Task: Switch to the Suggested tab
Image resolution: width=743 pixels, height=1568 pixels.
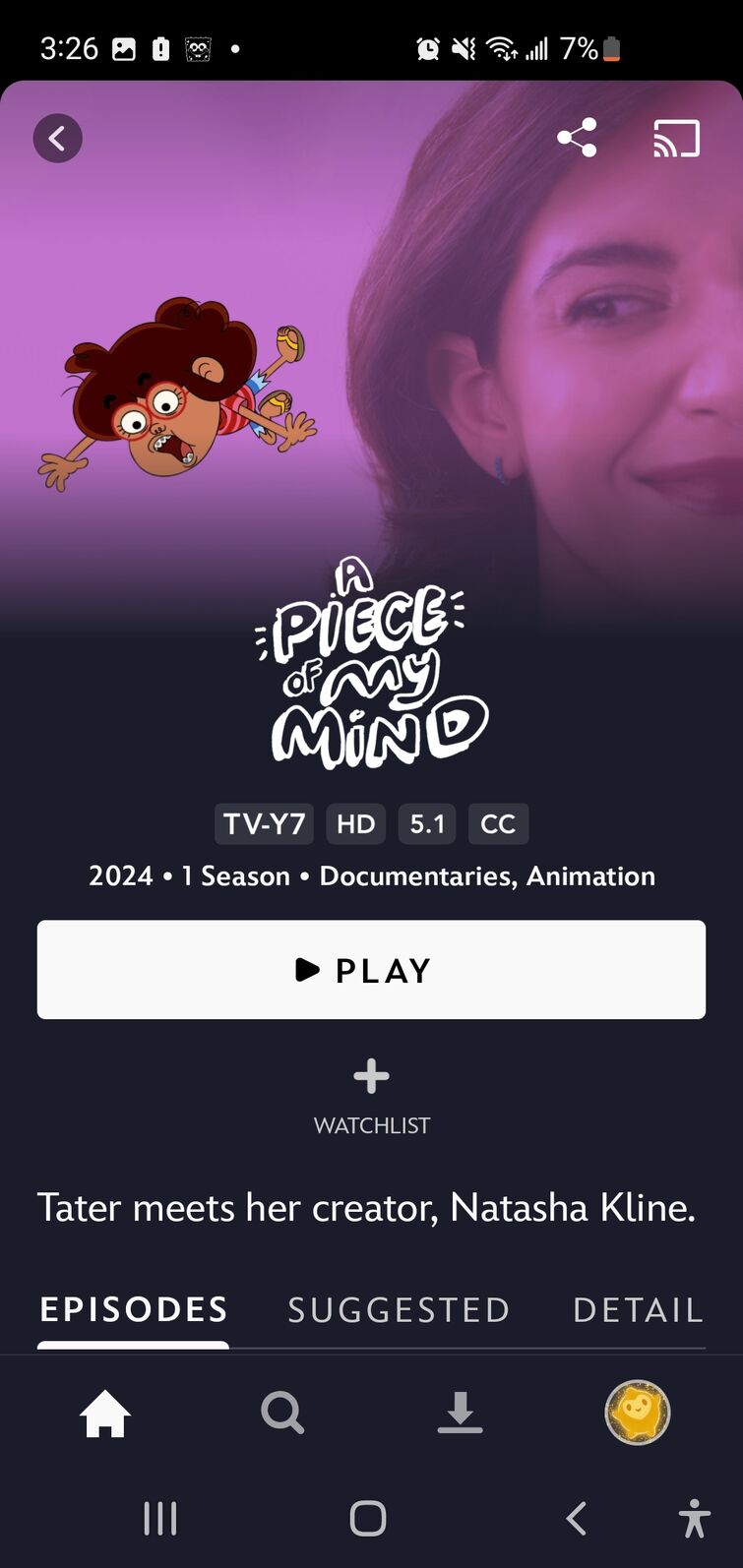Action: coord(399,1310)
